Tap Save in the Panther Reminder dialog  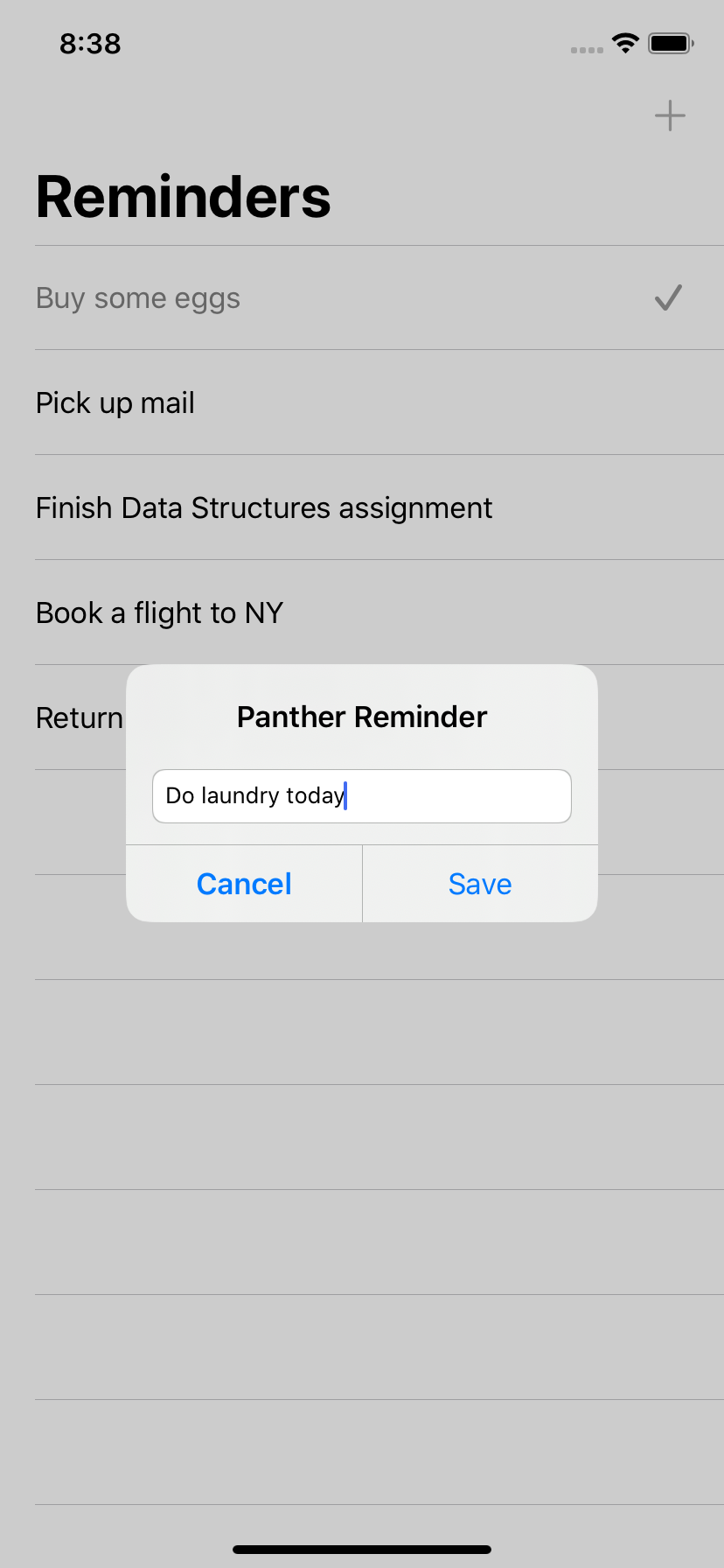click(x=480, y=884)
